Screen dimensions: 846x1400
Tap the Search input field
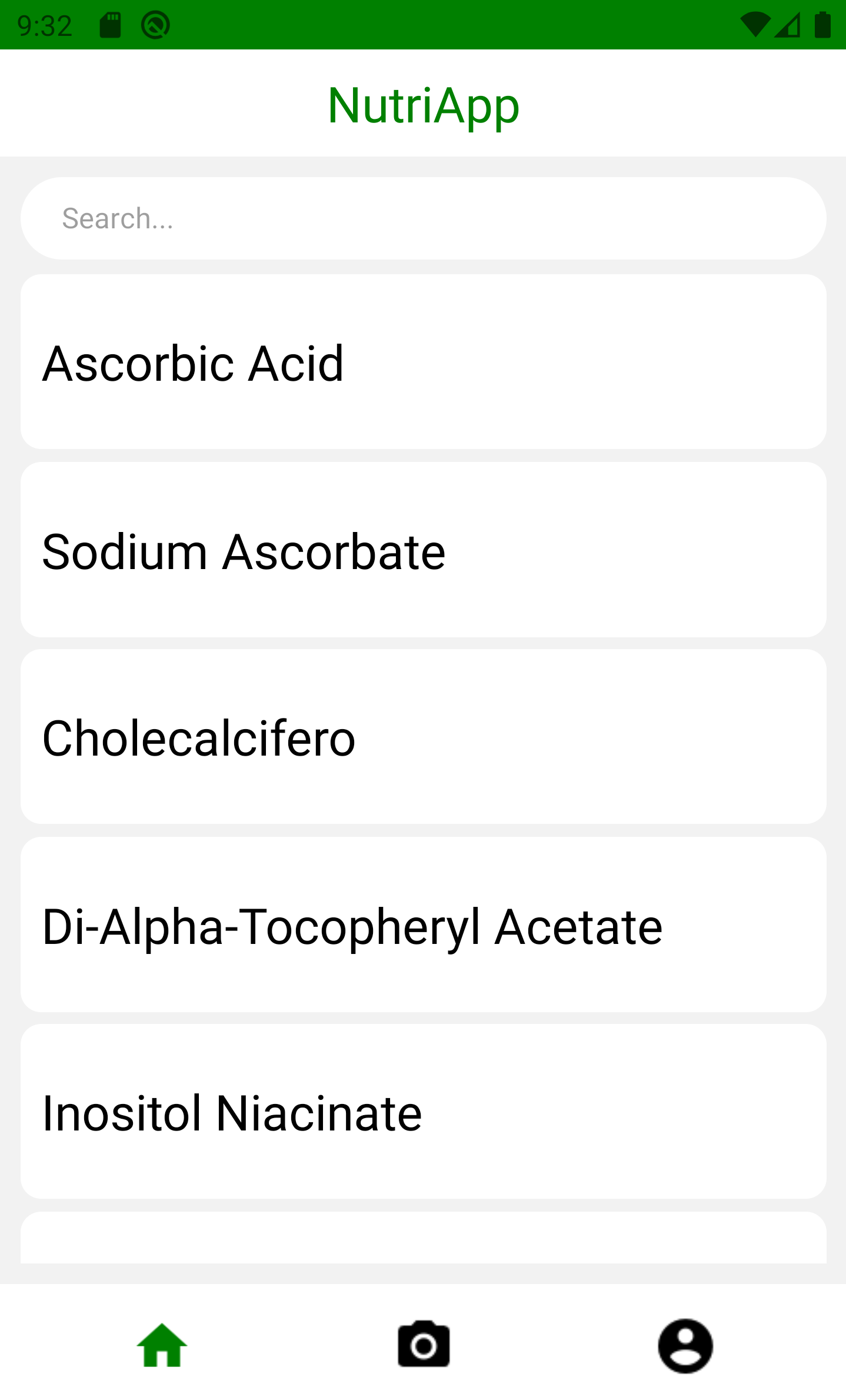[x=423, y=218]
